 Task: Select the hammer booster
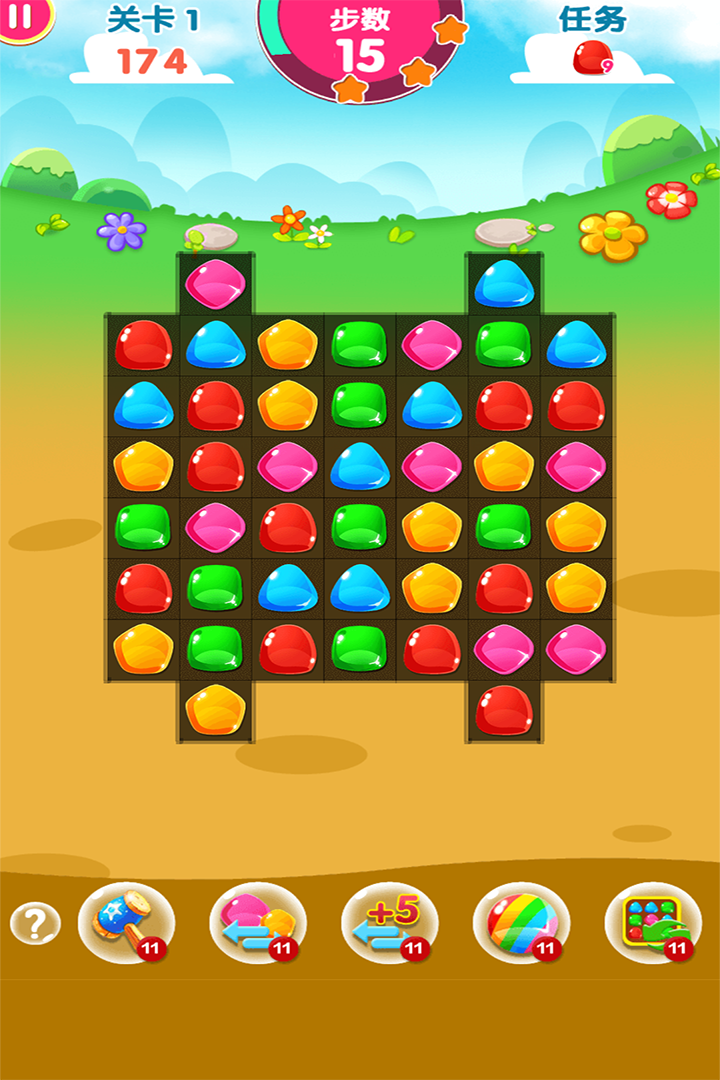(125, 921)
